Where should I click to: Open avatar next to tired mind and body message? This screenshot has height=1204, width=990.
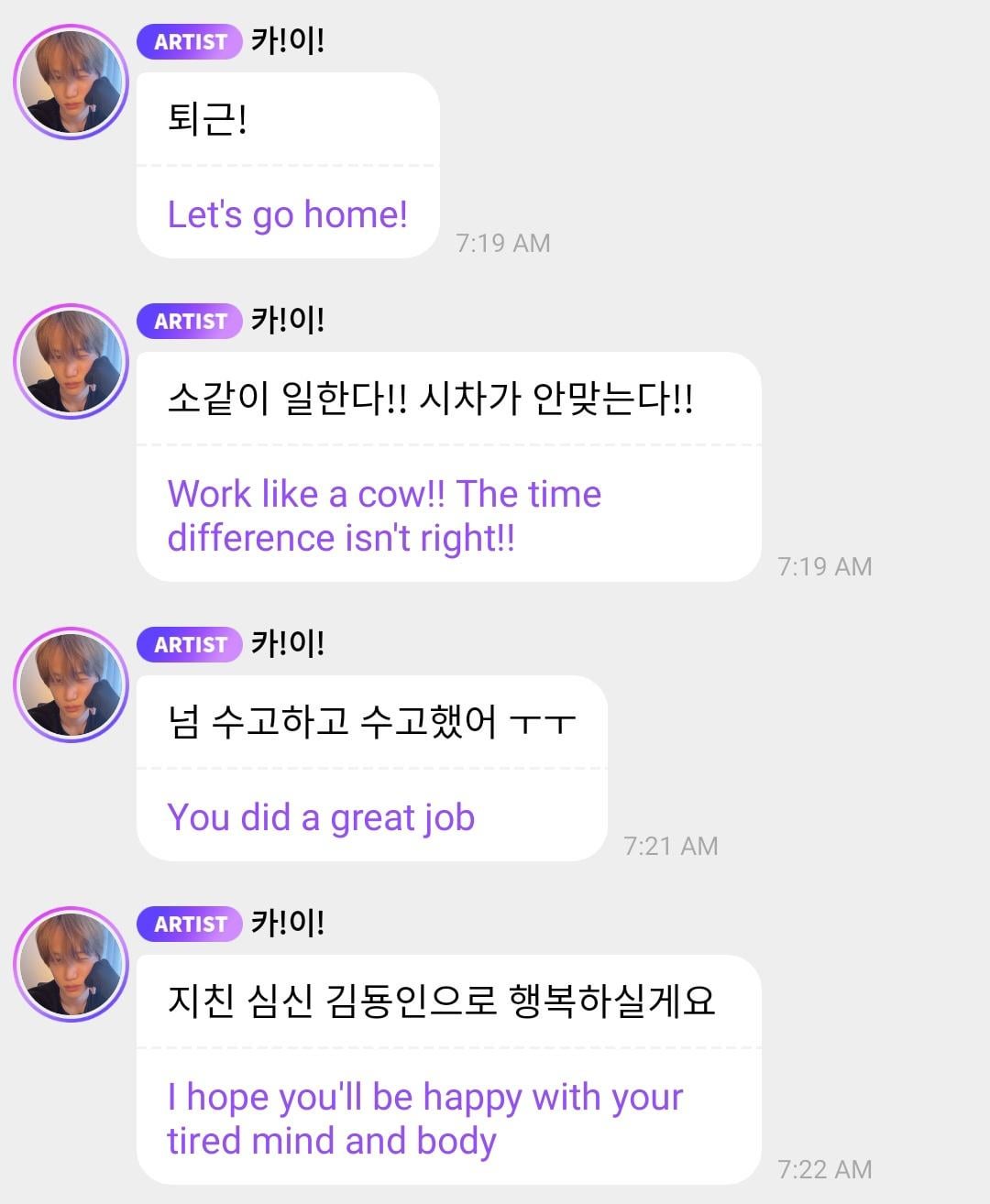click(x=71, y=964)
